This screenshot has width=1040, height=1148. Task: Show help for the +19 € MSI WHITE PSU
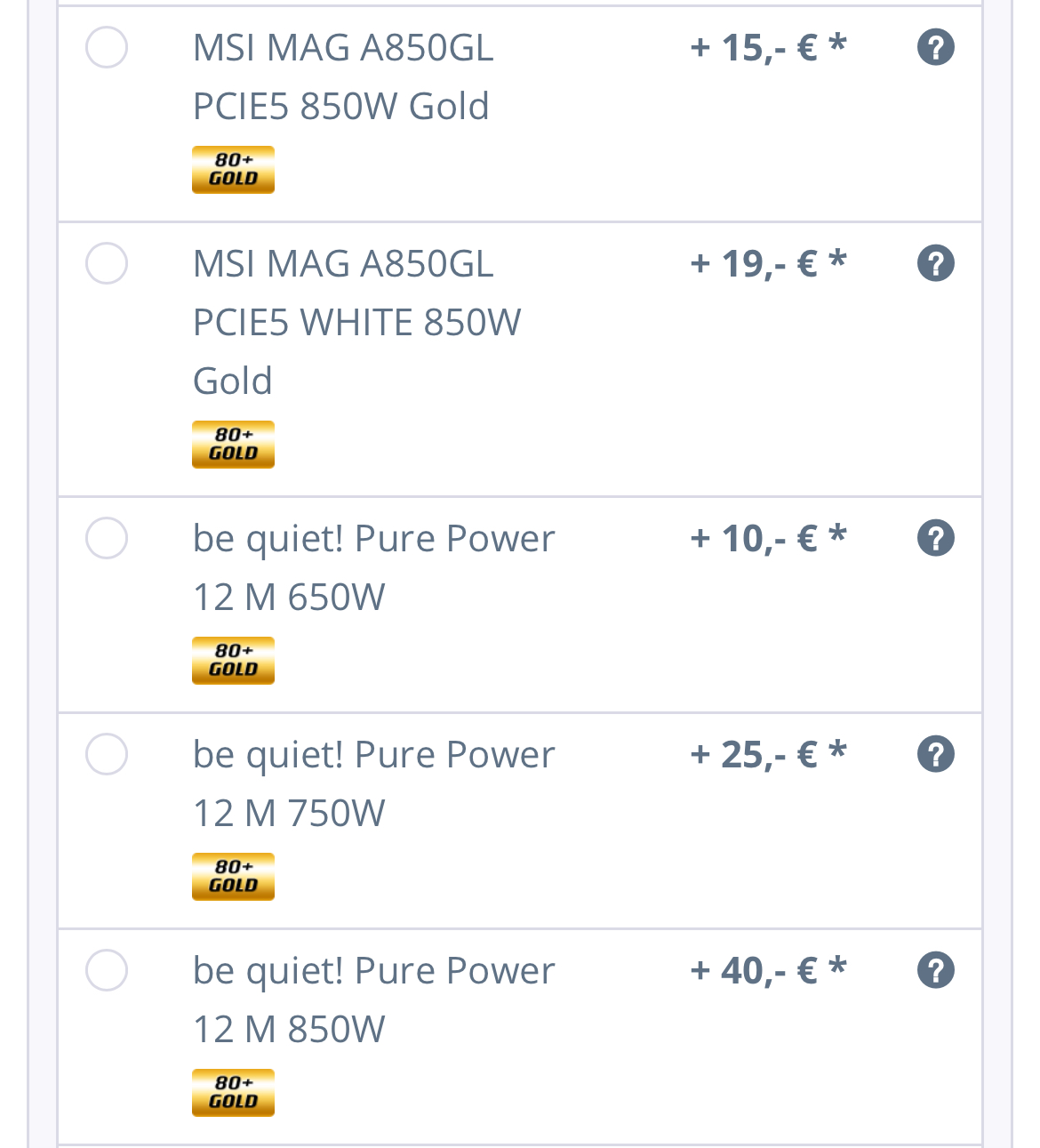(935, 263)
